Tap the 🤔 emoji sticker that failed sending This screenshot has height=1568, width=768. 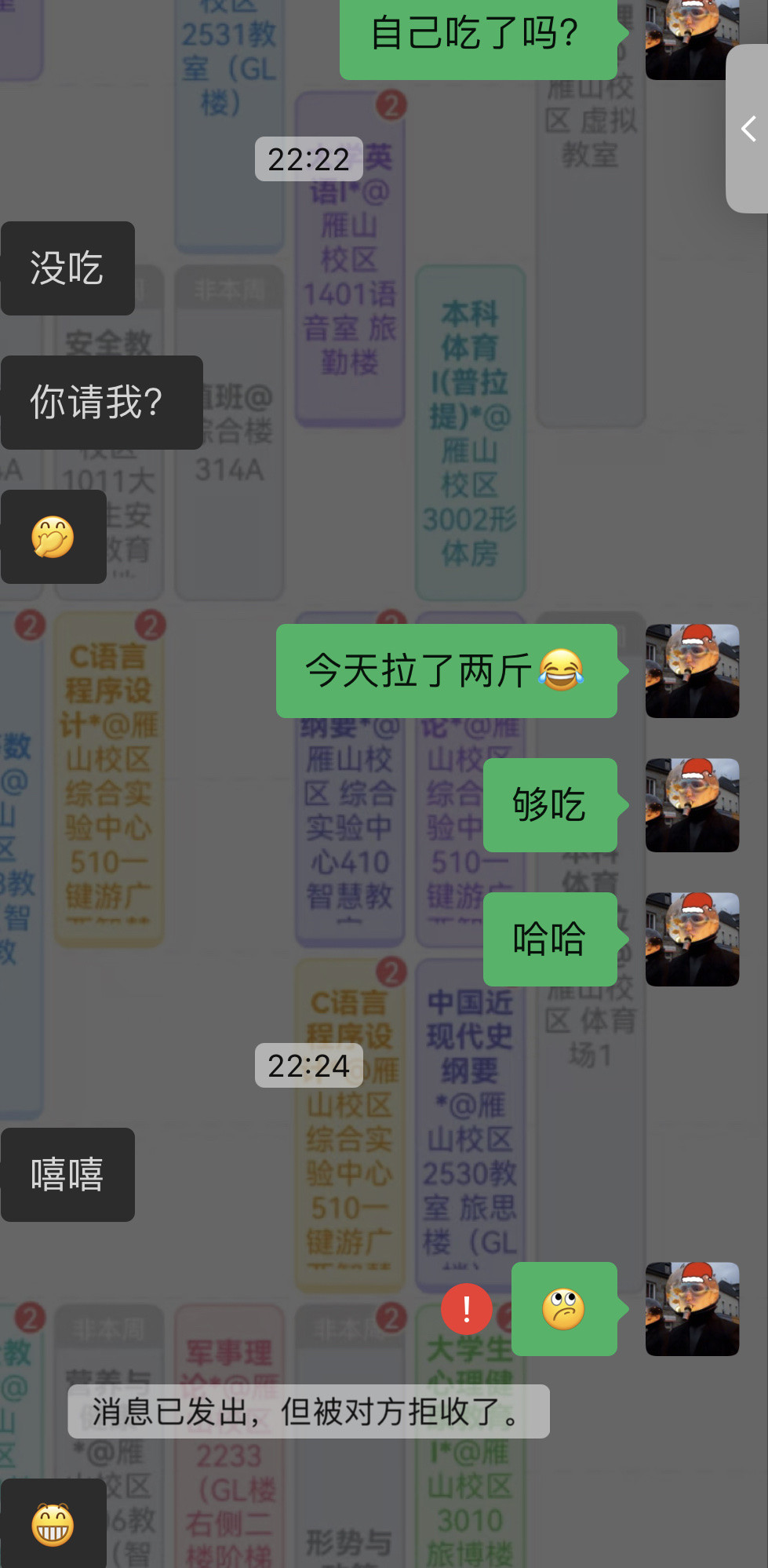pos(564,1311)
